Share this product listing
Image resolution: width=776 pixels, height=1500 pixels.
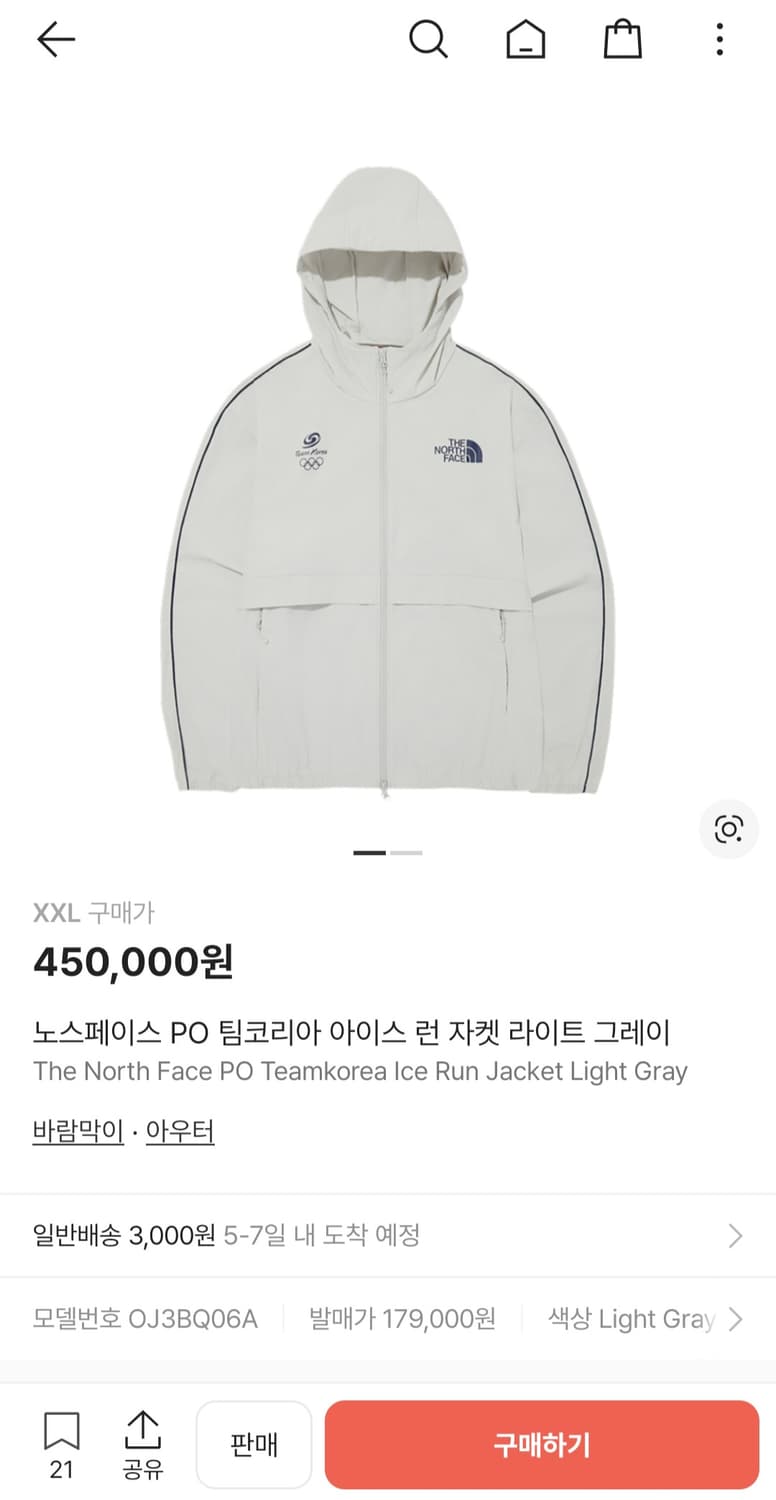point(143,1443)
